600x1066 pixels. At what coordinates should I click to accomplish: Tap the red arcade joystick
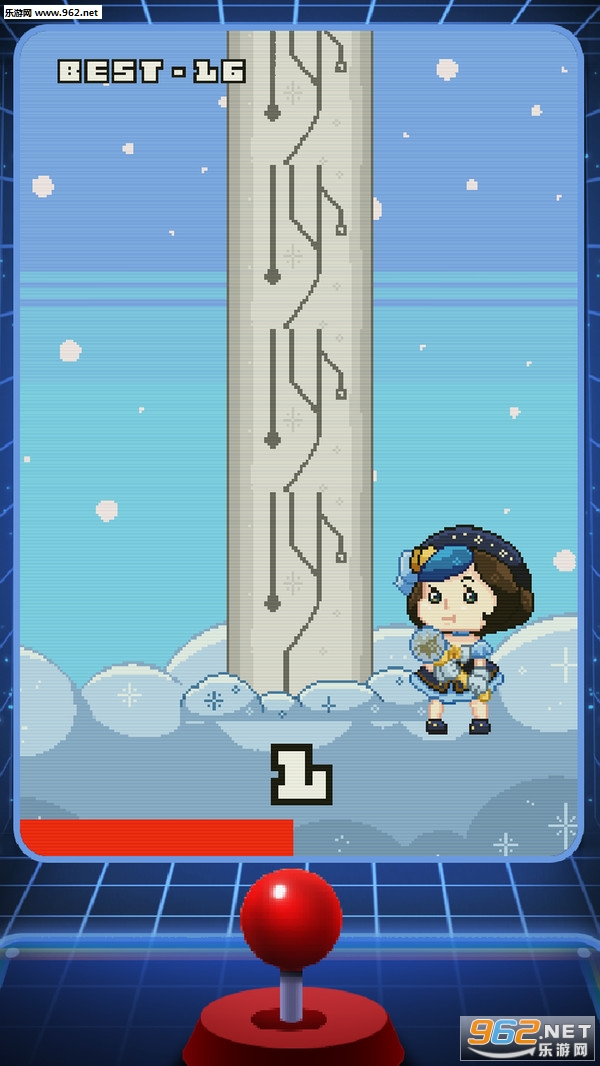[x=291, y=920]
